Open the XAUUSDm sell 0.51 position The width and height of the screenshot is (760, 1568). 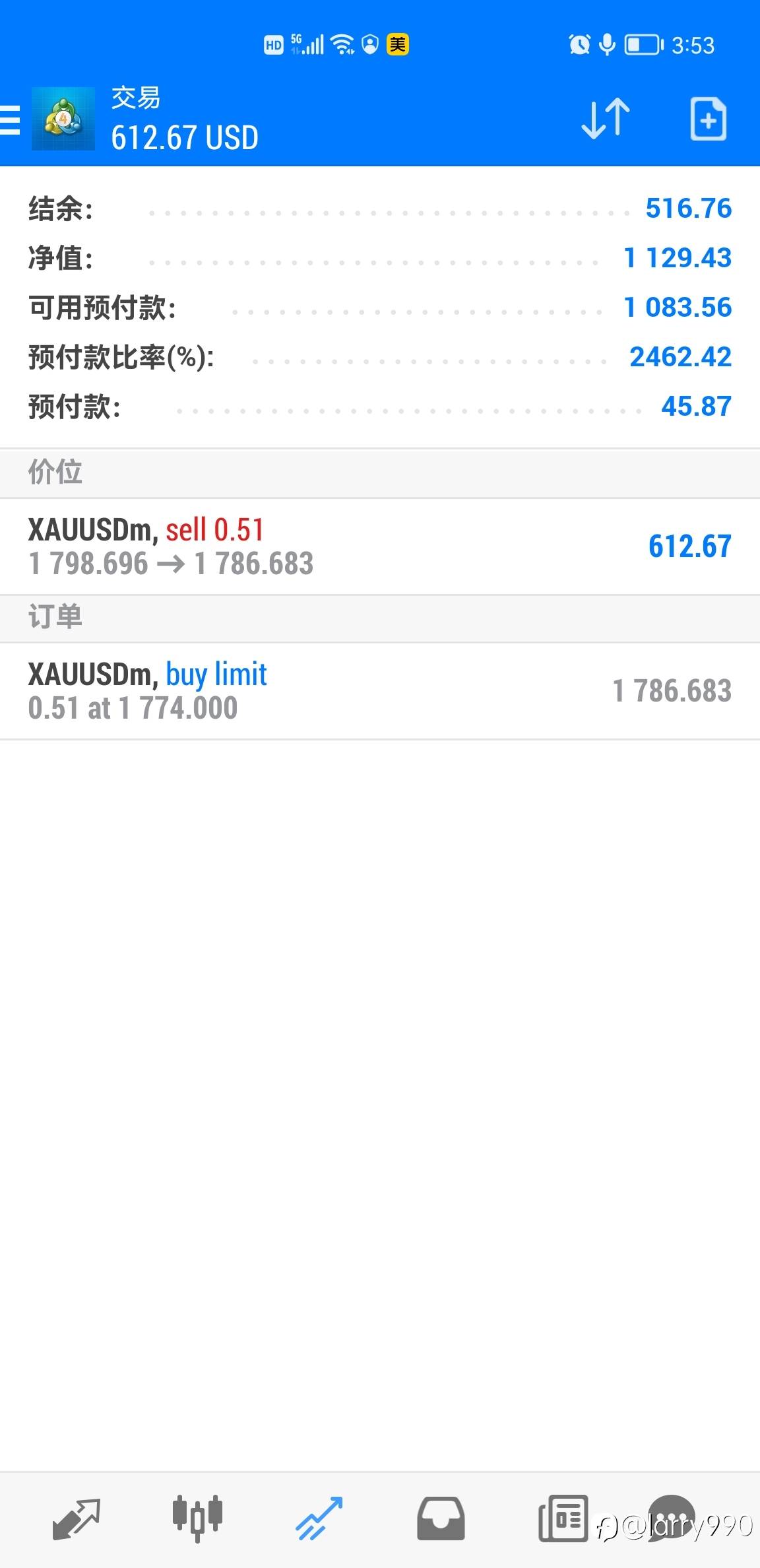[380, 546]
